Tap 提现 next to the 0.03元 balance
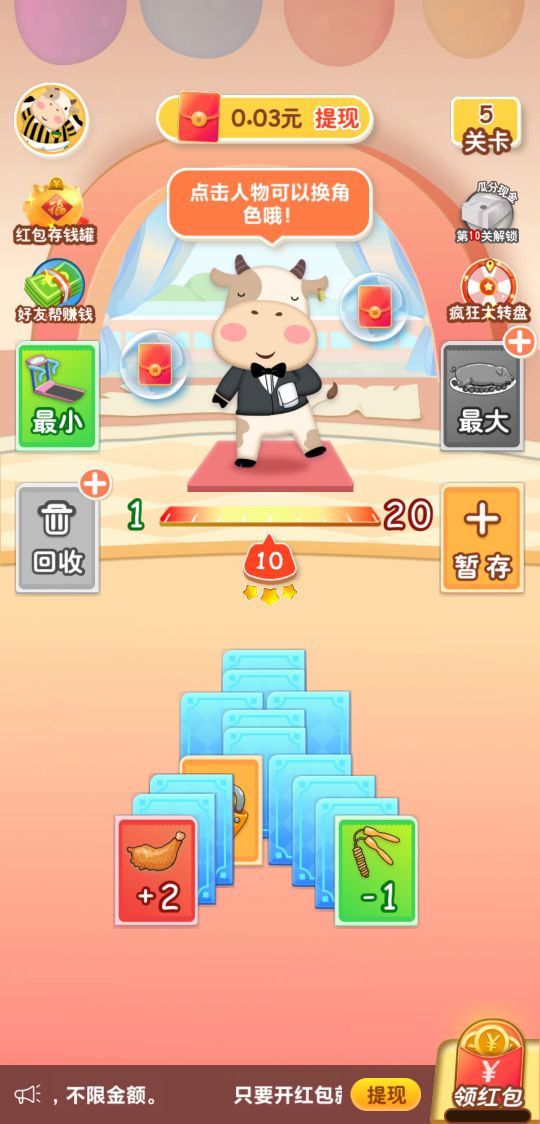This screenshot has width=540, height=1124. 336,118
